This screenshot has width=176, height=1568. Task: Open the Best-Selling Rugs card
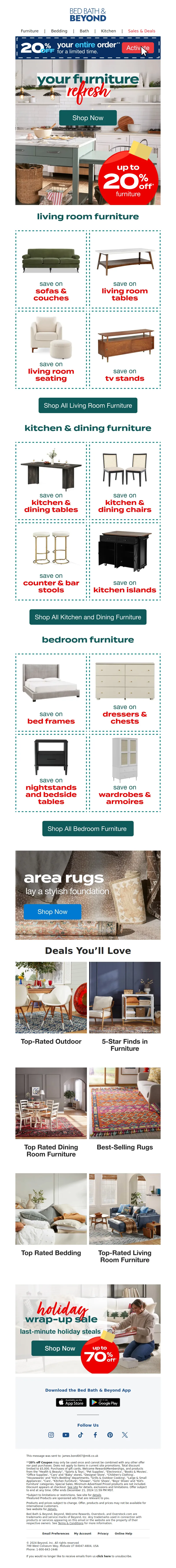point(125,1110)
